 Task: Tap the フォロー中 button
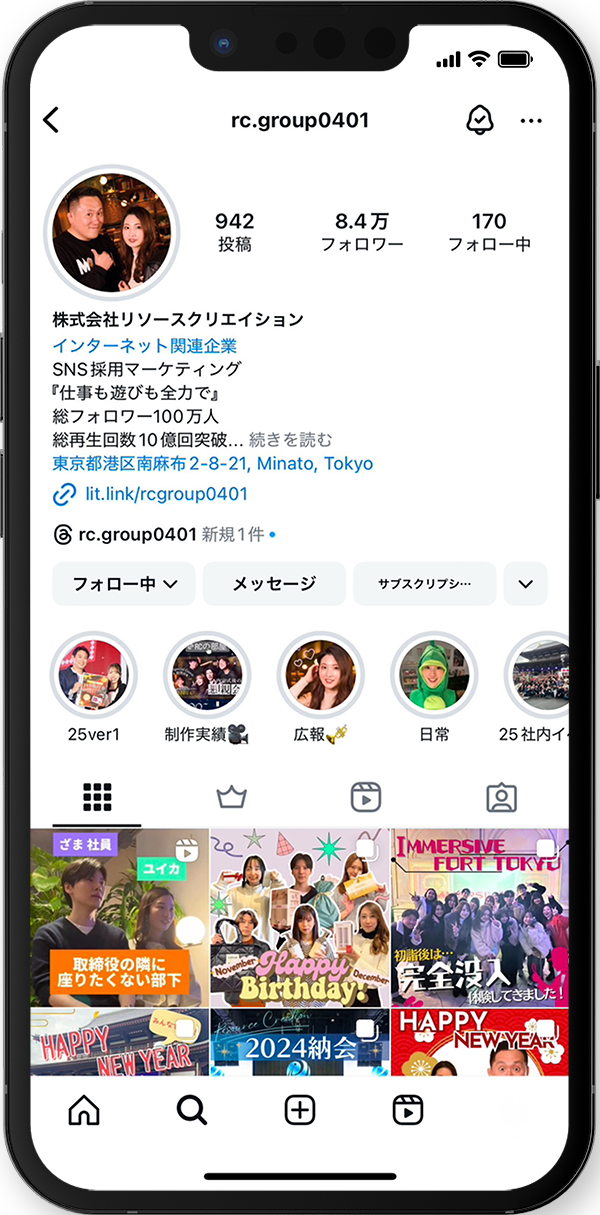click(x=124, y=584)
